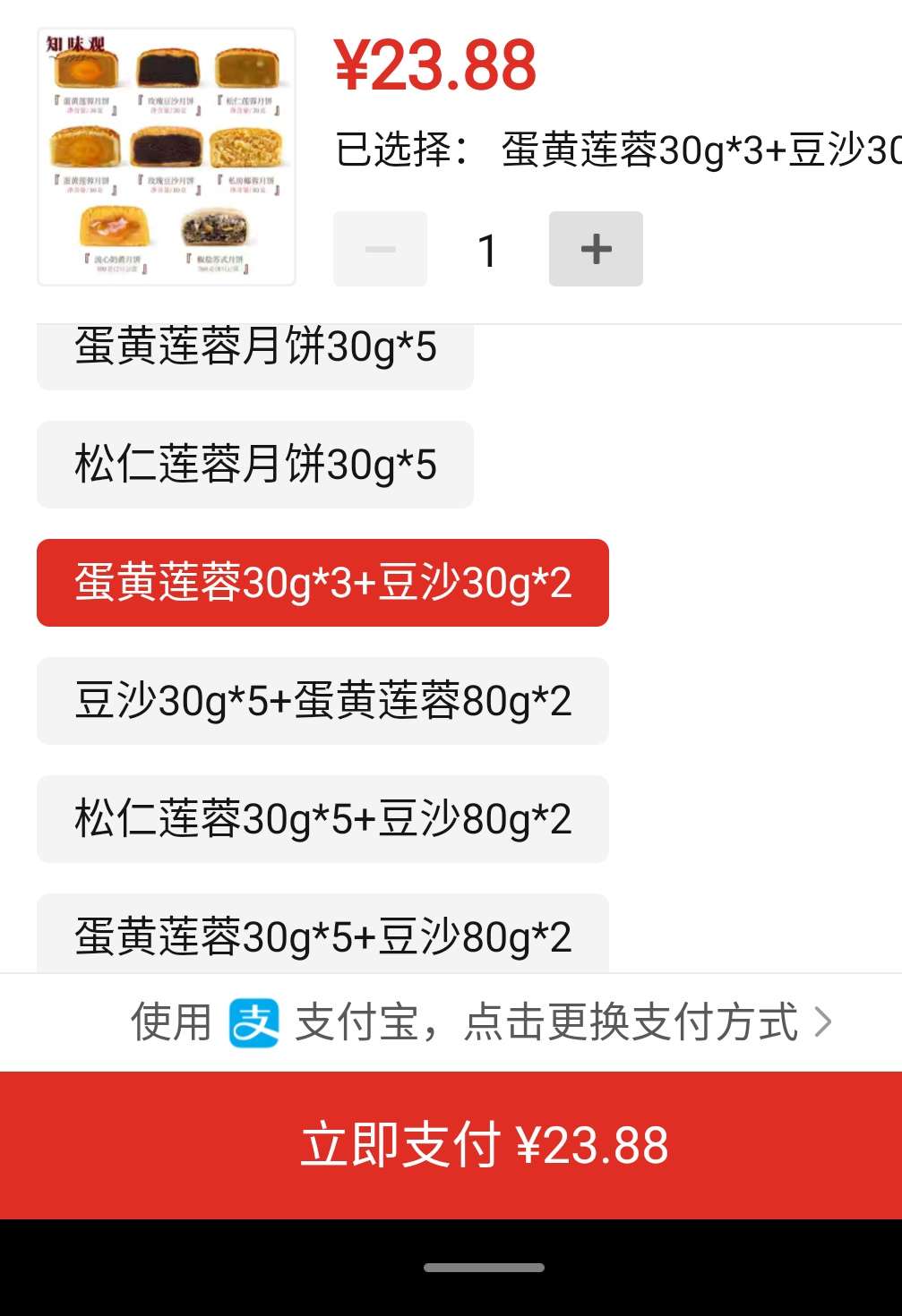Decrease quantity with the minus button
The height and width of the screenshot is (1316, 902).
(380, 249)
